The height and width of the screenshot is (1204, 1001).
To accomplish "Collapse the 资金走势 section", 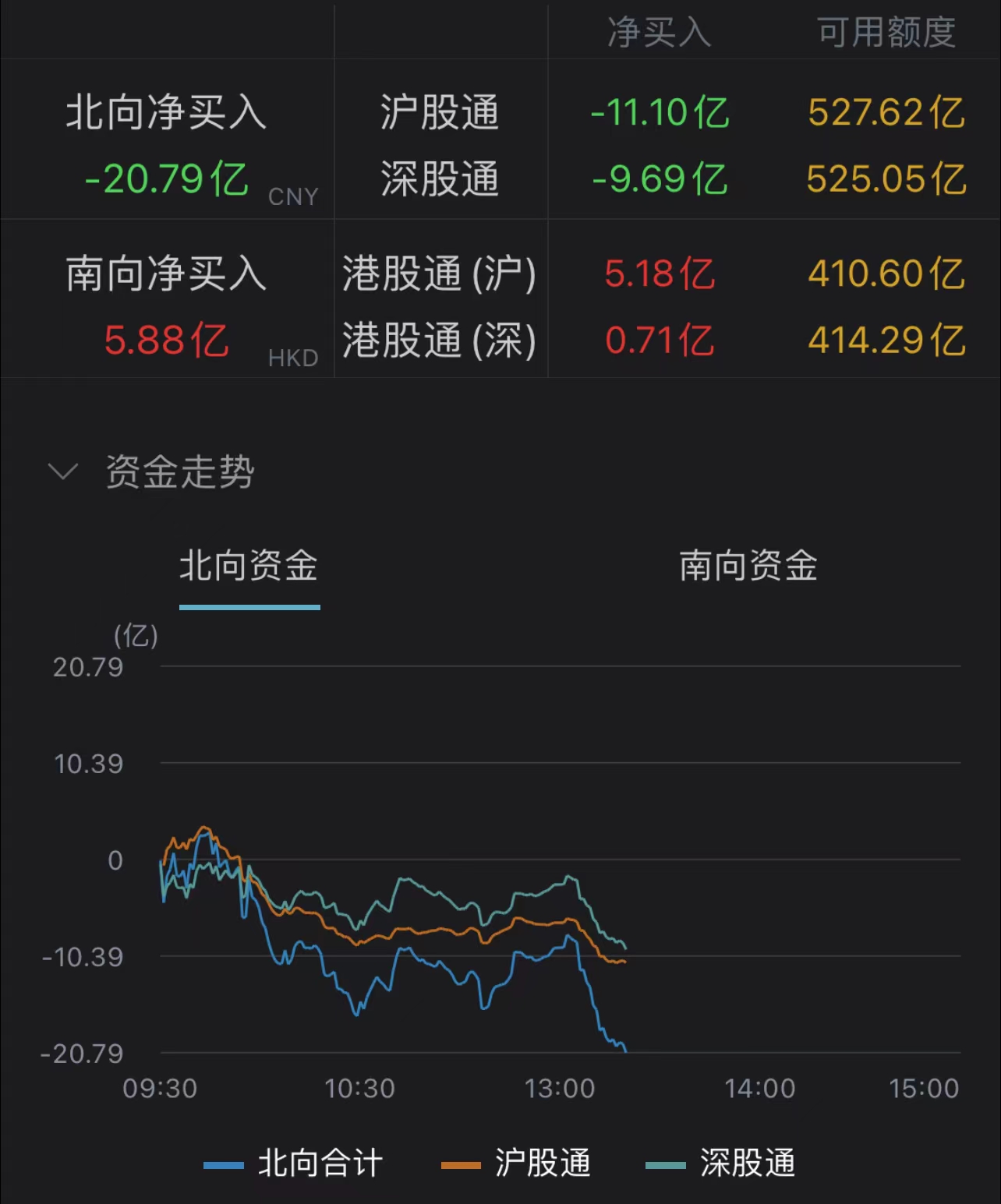I will pos(63,471).
